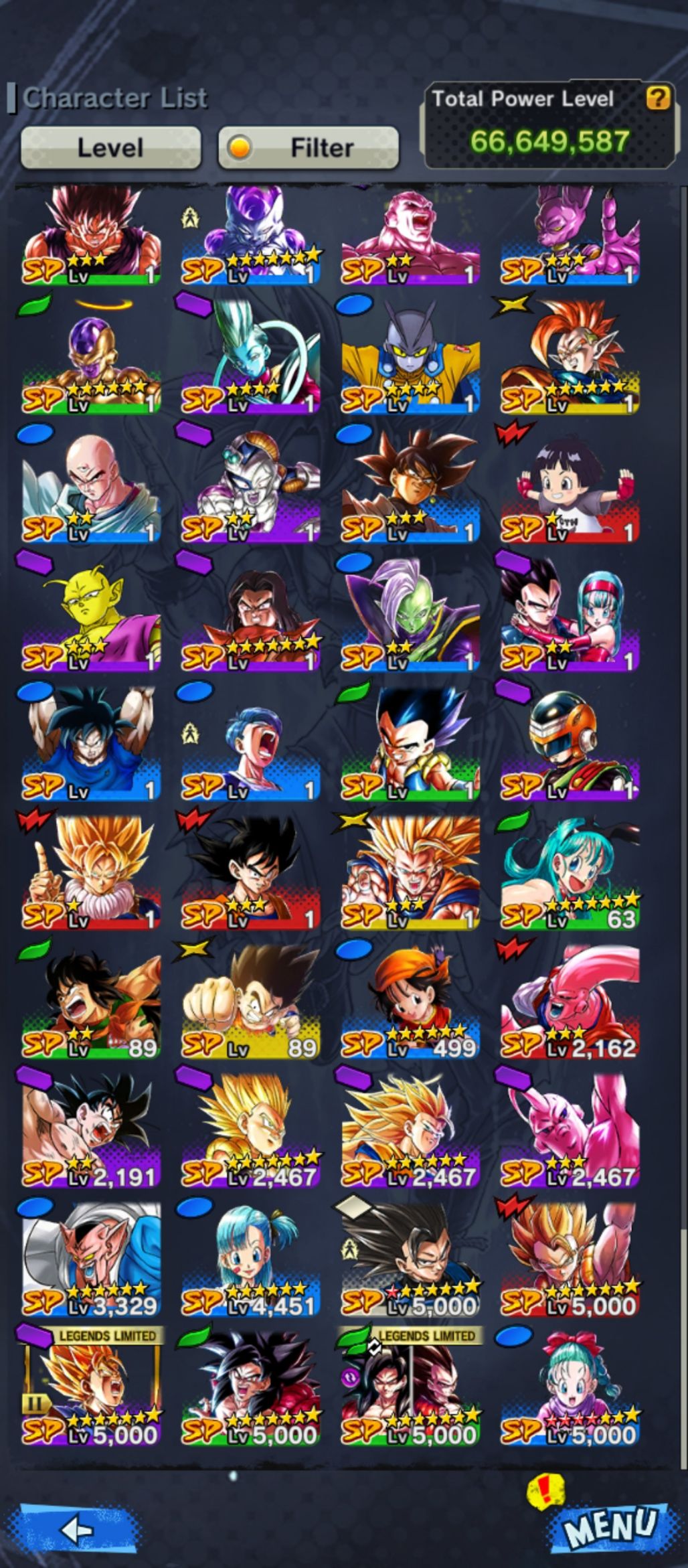The height and width of the screenshot is (1568, 688).
Task: Open the Filter options
Action: click(x=309, y=147)
